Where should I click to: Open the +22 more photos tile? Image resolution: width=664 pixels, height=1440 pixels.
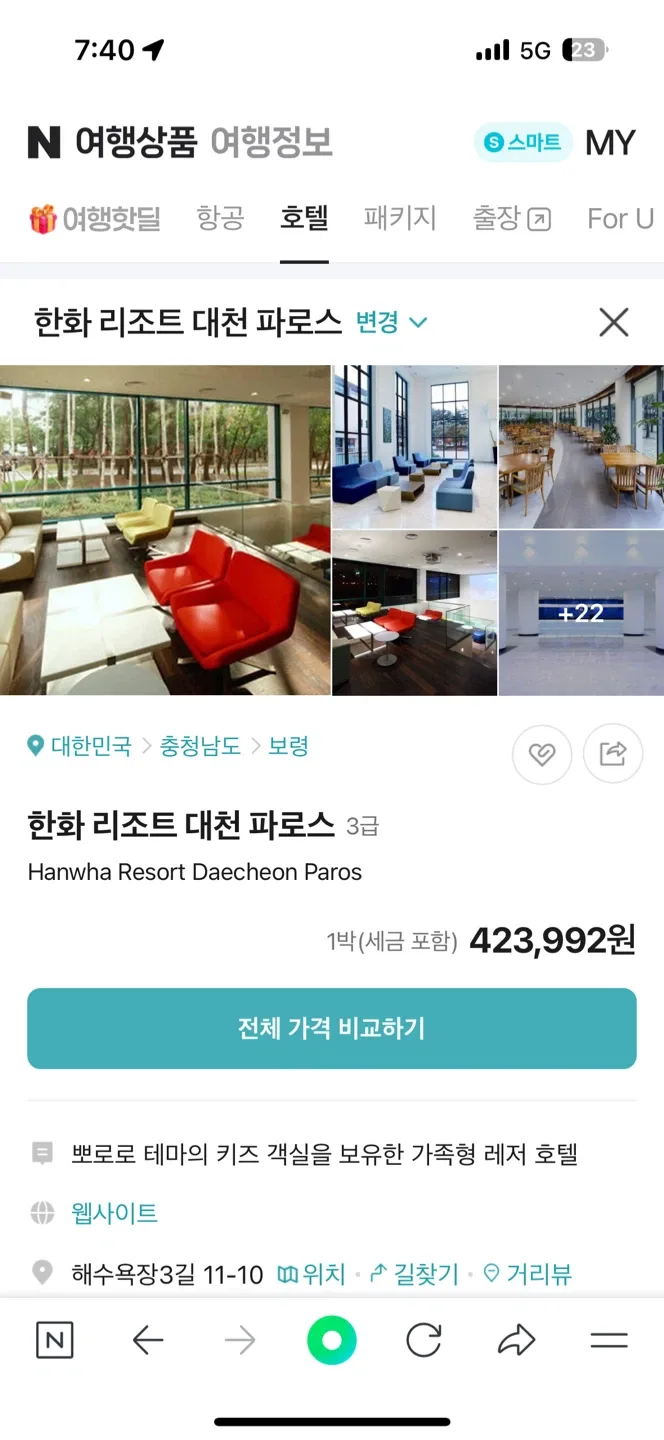click(580, 613)
